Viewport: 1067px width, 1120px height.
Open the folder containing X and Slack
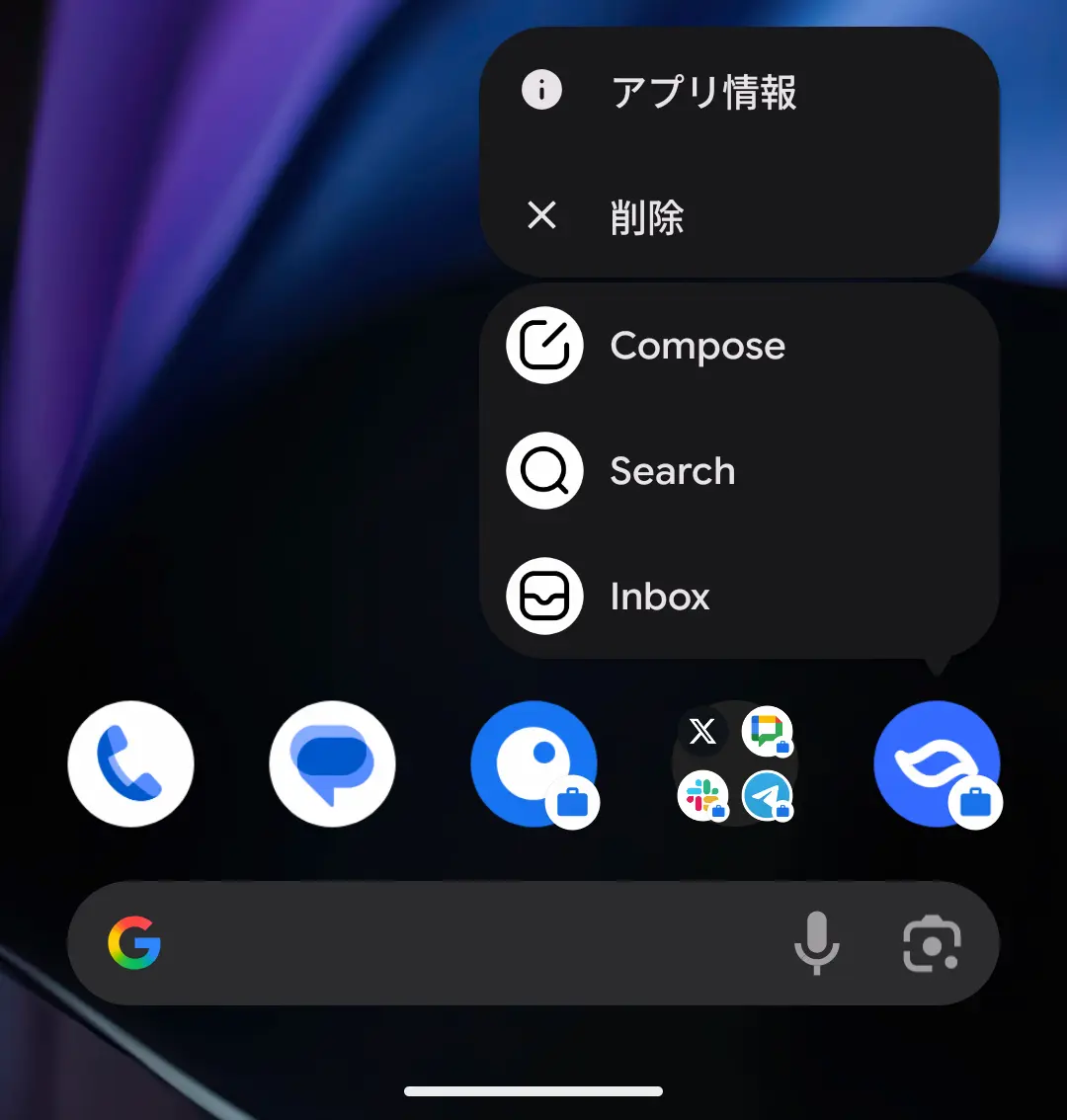(x=735, y=763)
